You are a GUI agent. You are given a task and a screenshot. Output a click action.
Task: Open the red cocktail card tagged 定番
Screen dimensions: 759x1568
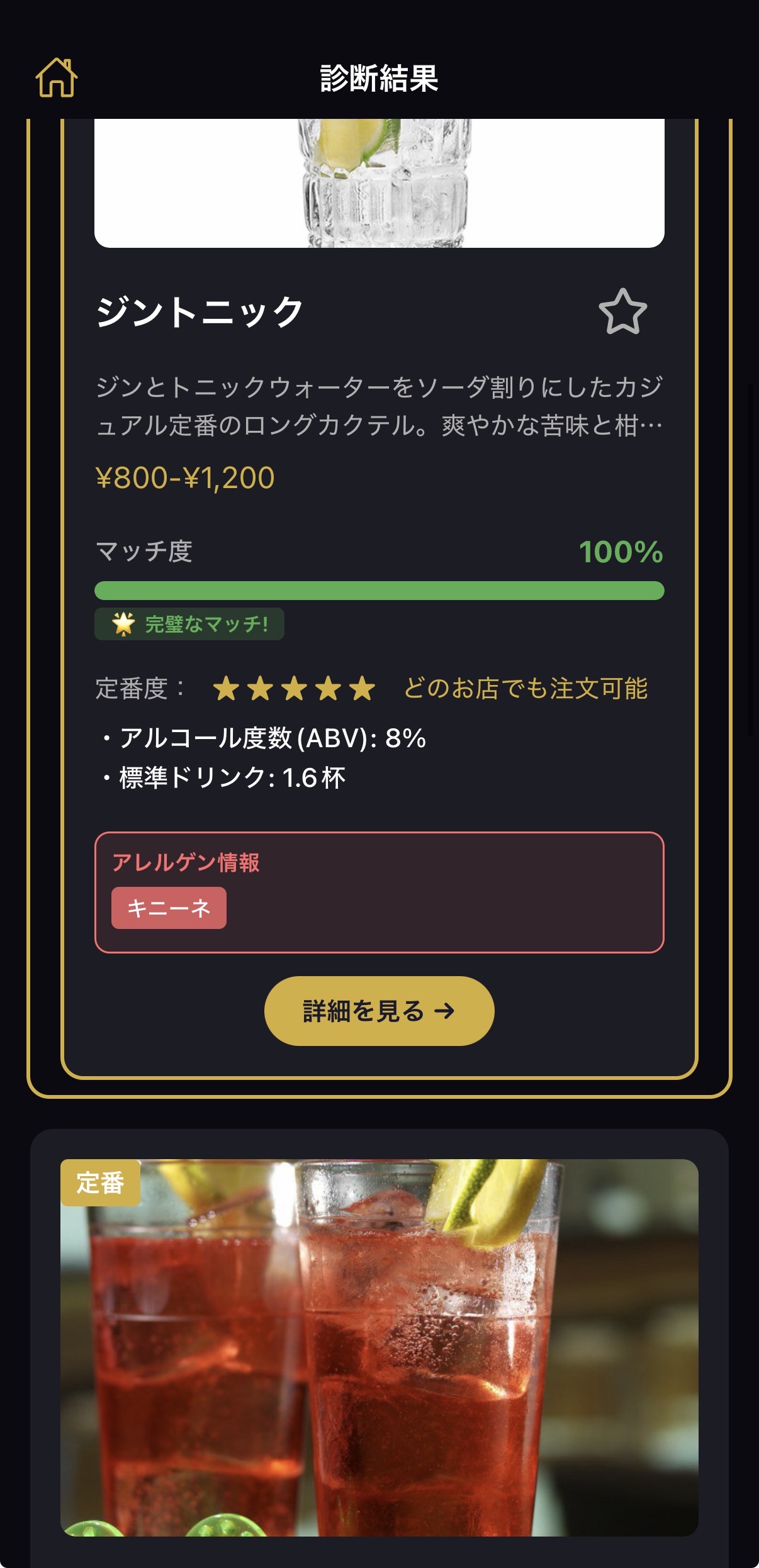tap(379, 1347)
